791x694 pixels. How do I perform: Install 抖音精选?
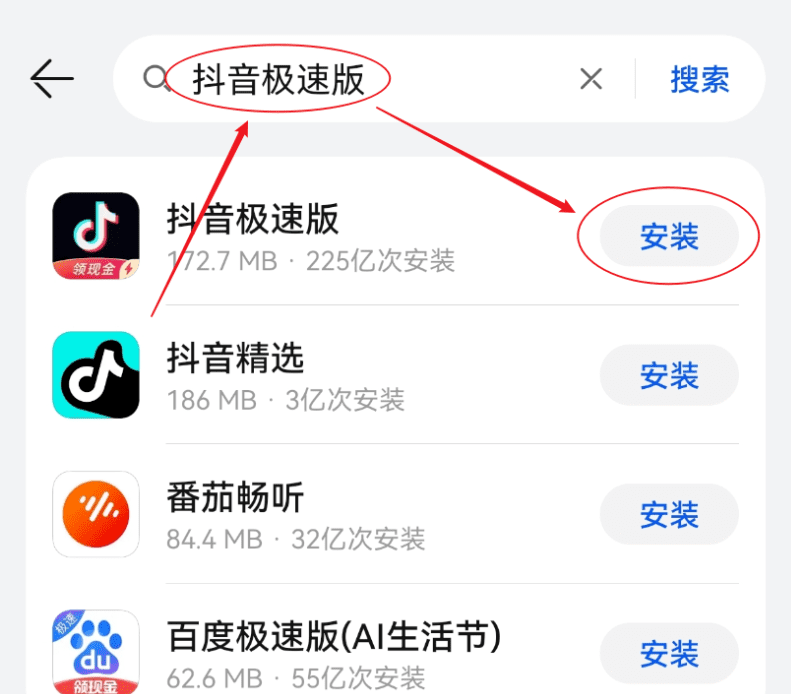click(x=669, y=376)
